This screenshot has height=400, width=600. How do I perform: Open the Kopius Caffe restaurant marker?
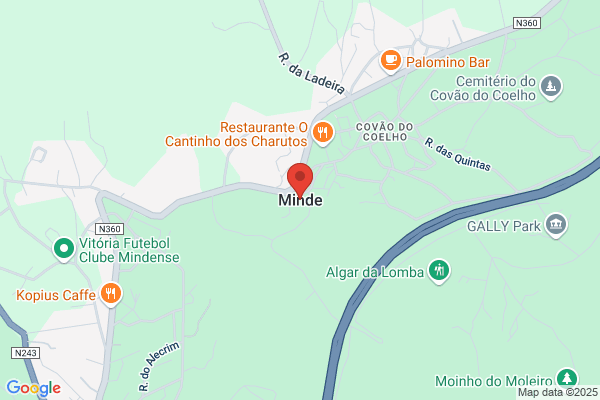111,294
